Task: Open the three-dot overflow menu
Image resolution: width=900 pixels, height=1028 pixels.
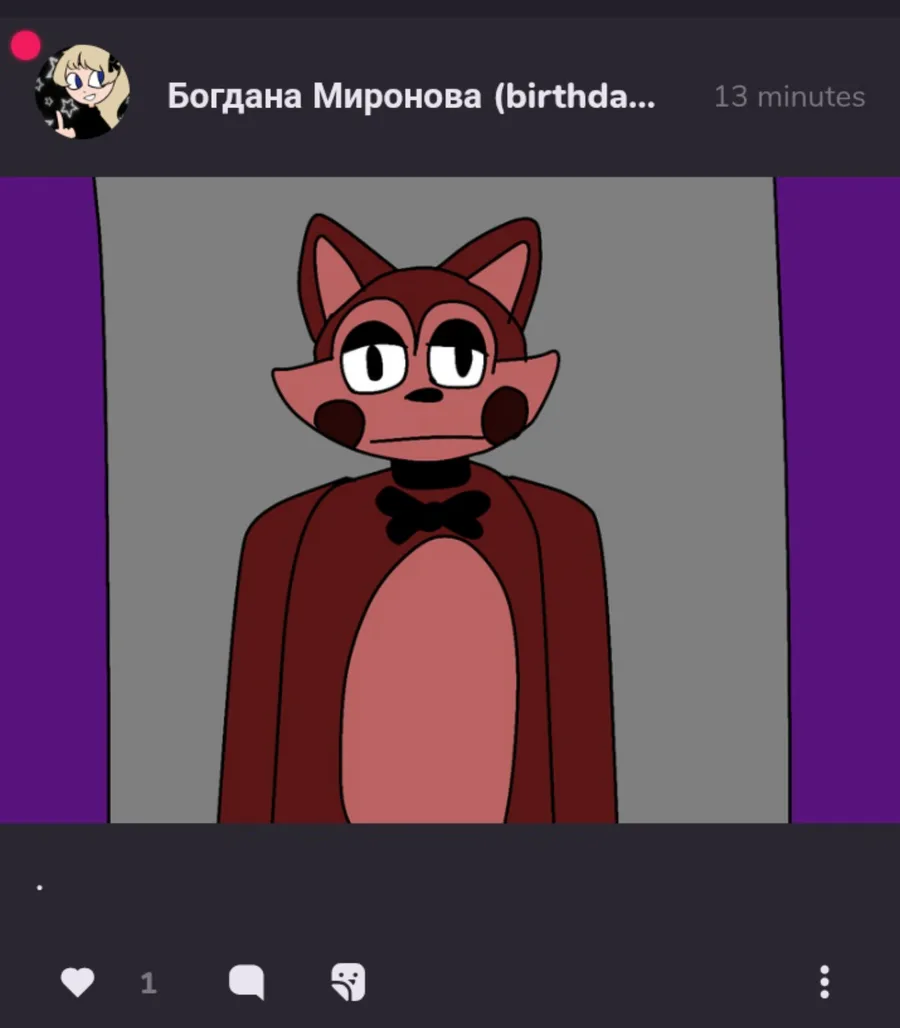Action: click(825, 982)
